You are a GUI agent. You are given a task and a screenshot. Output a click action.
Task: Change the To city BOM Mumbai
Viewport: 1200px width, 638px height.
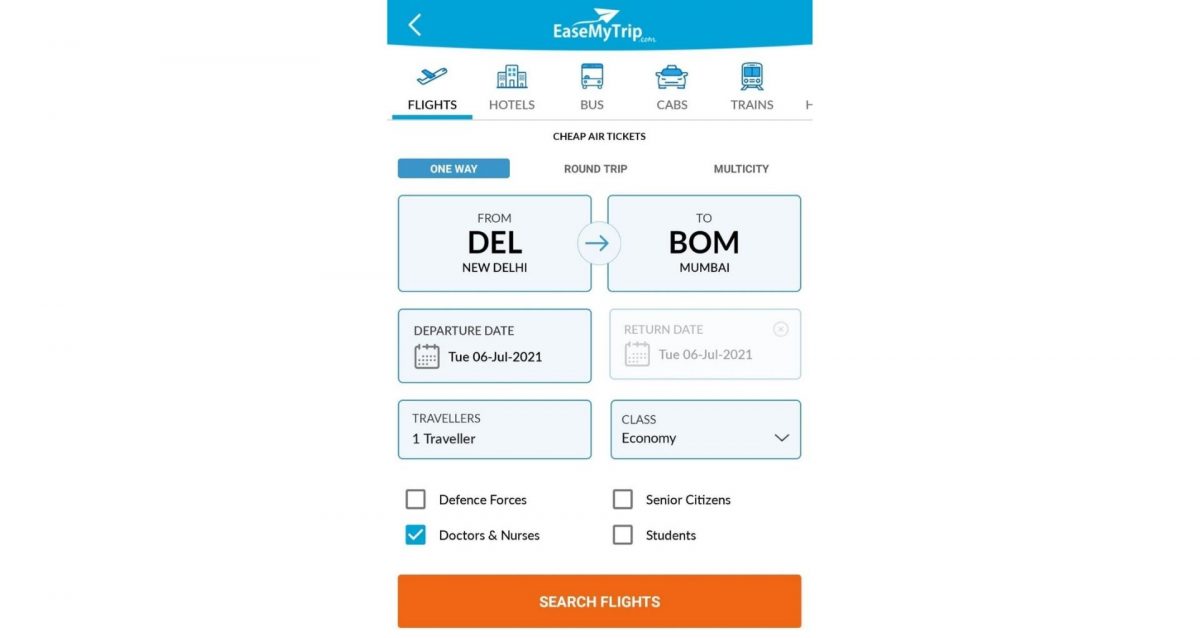(x=704, y=243)
